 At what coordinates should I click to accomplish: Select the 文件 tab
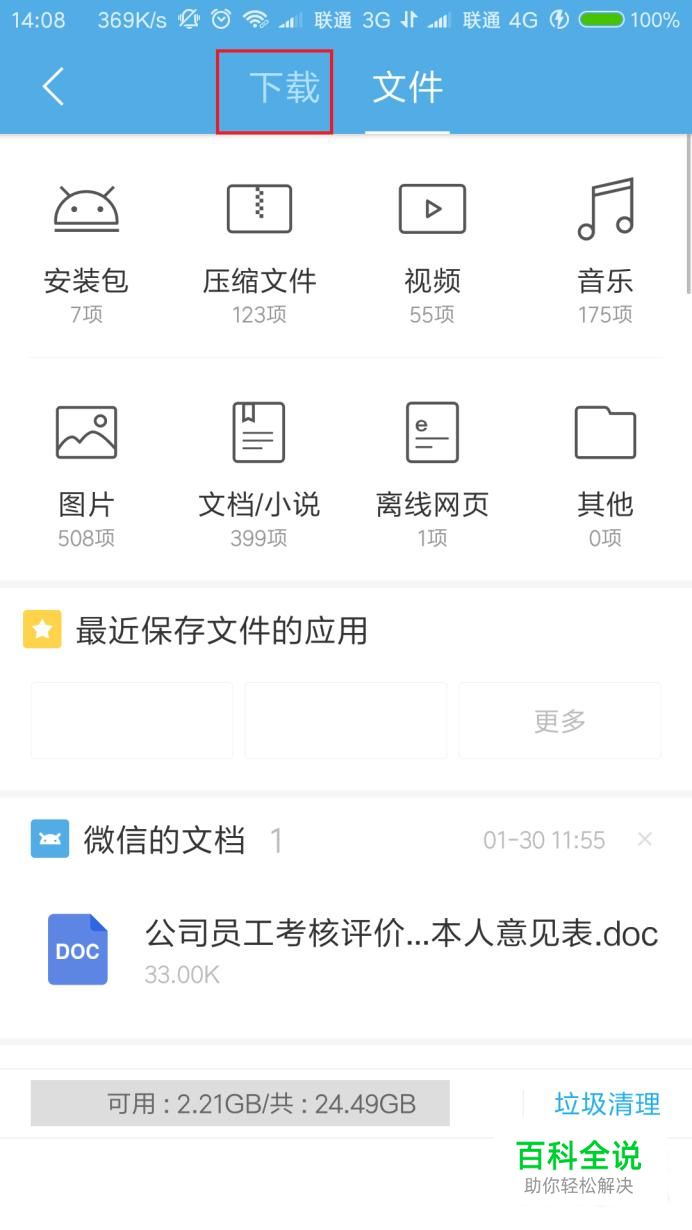pyautogui.click(x=407, y=88)
